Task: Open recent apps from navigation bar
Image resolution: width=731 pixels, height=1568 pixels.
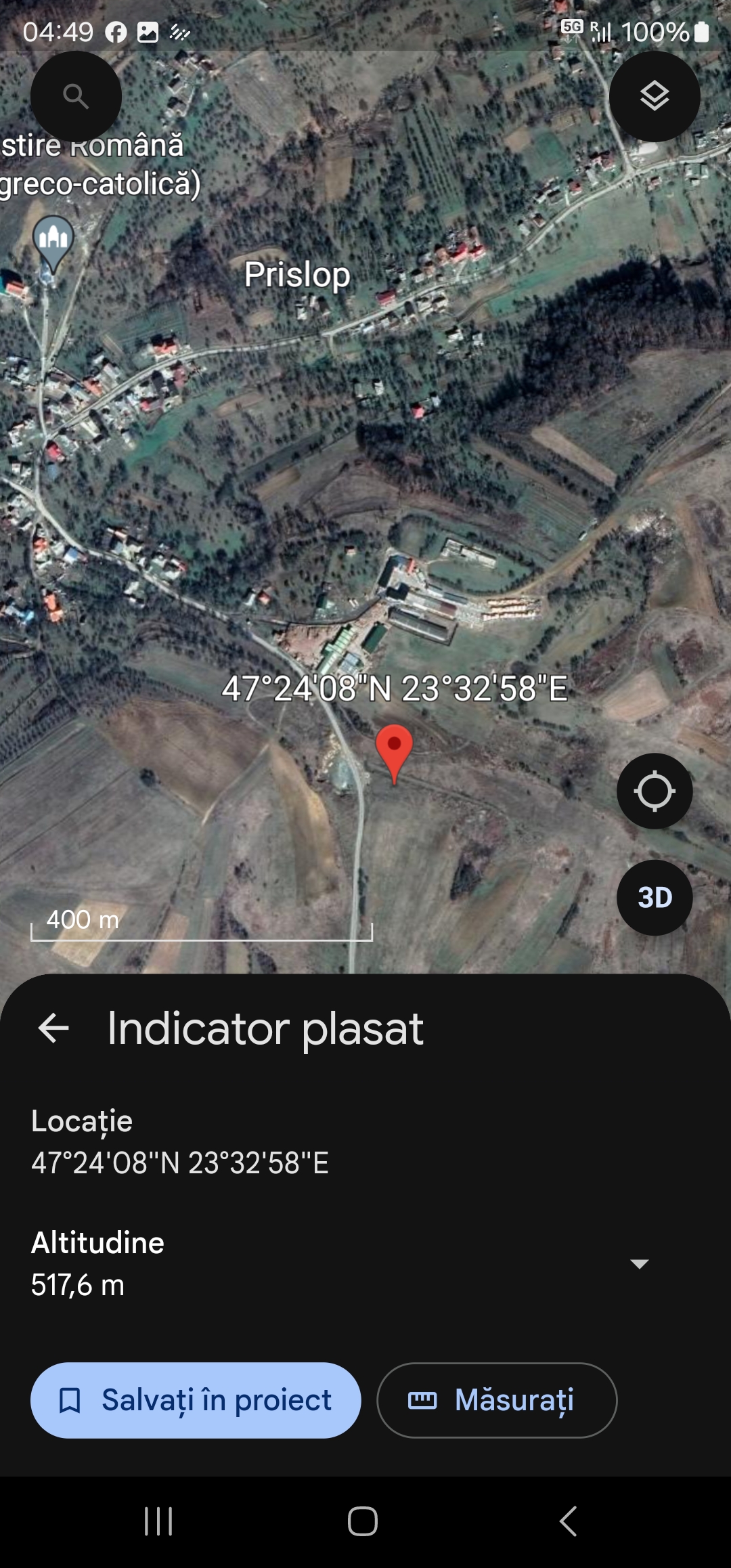Action: pyautogui.click(x=158, y=1521)
